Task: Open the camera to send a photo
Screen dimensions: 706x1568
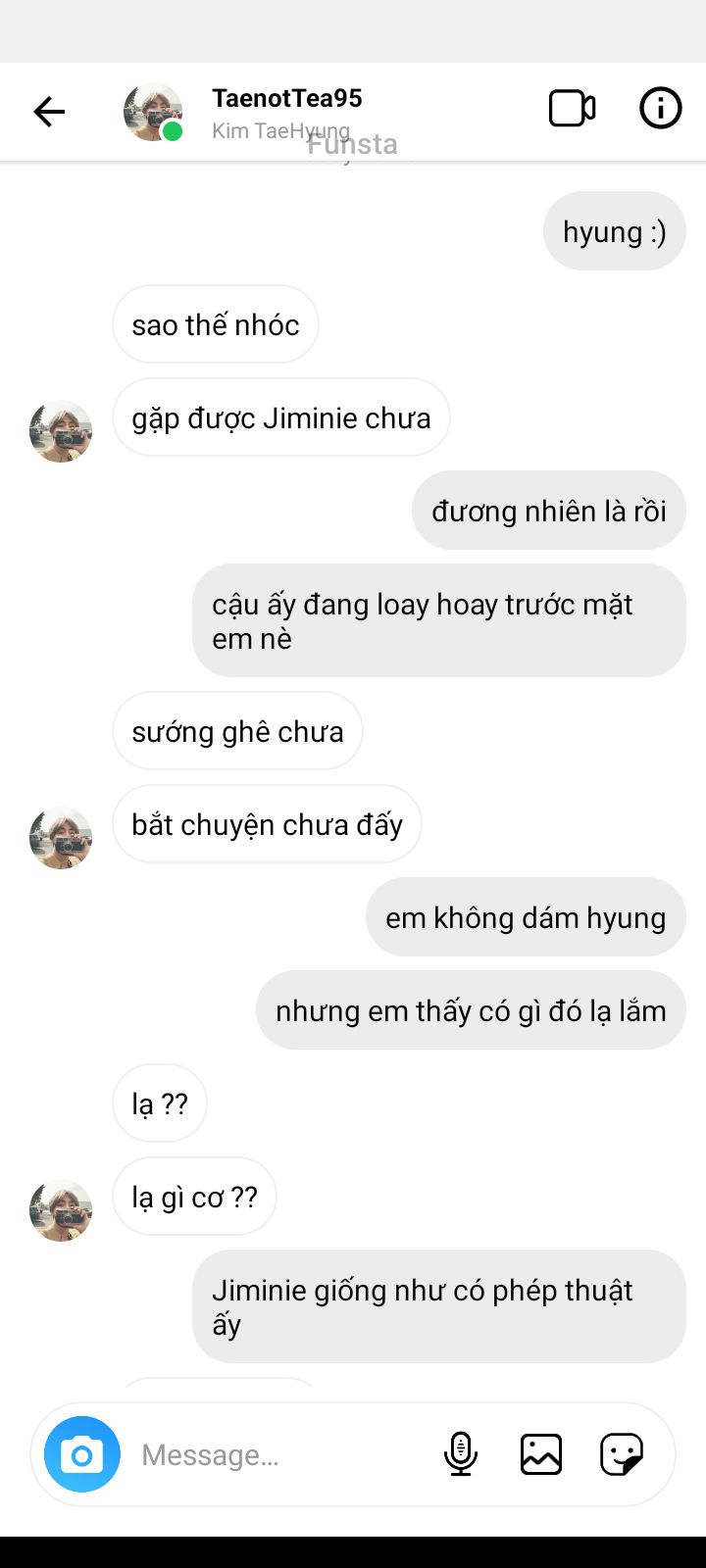Action: point(82,1454)
